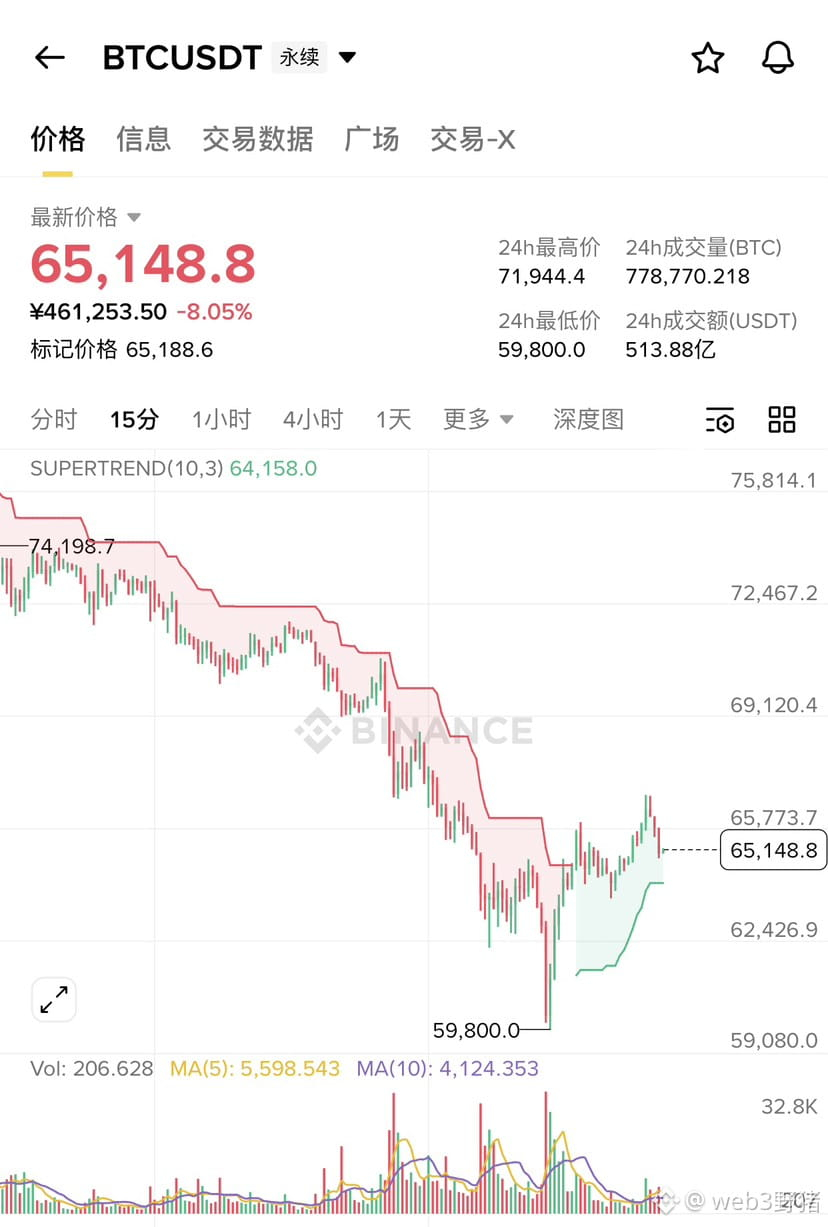Switch to the 深度图 depth chart
828x1227 pixels.
(588, 420)
